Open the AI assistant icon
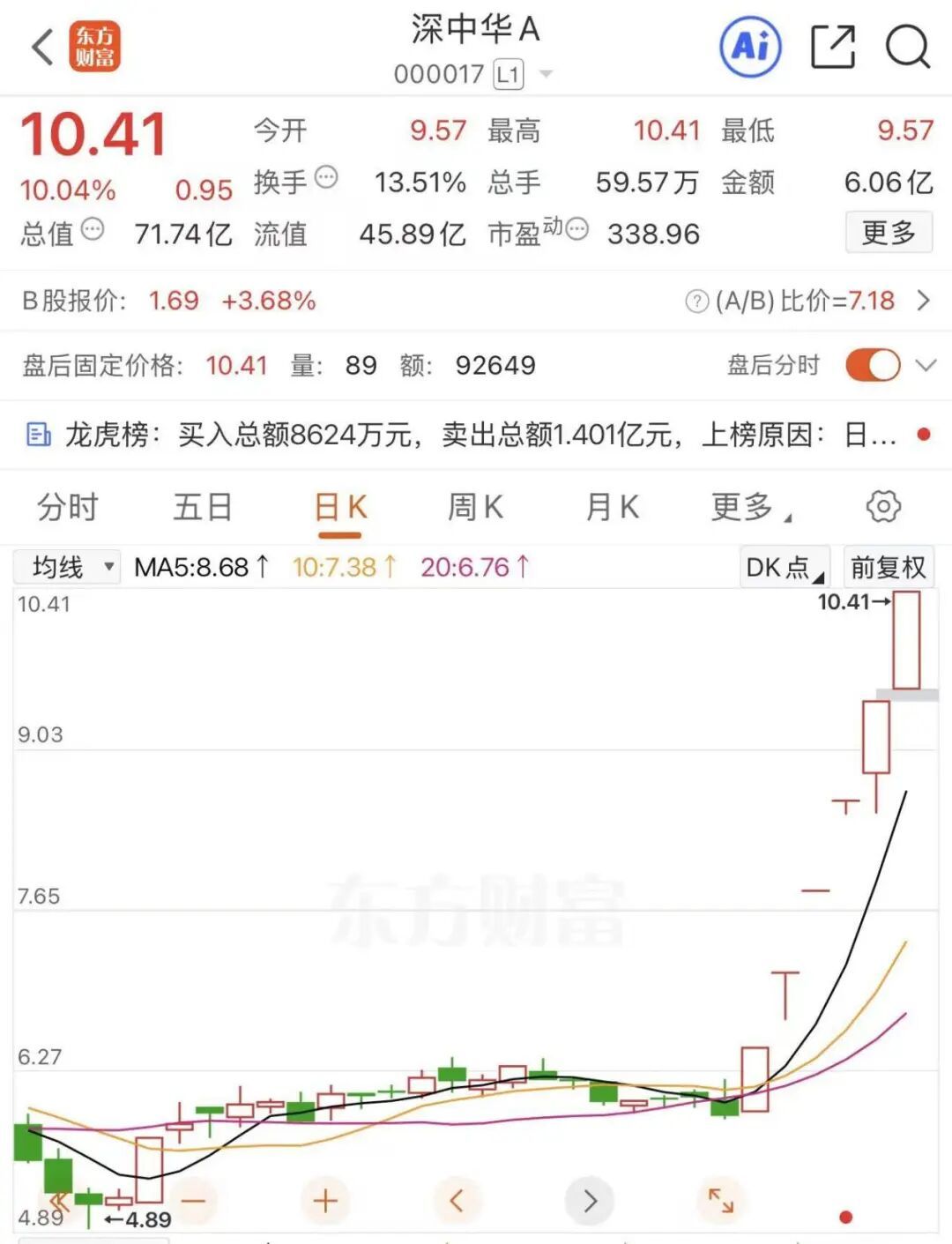The width and height of the screenshot is (952, 1244). (x=750, y=46)
